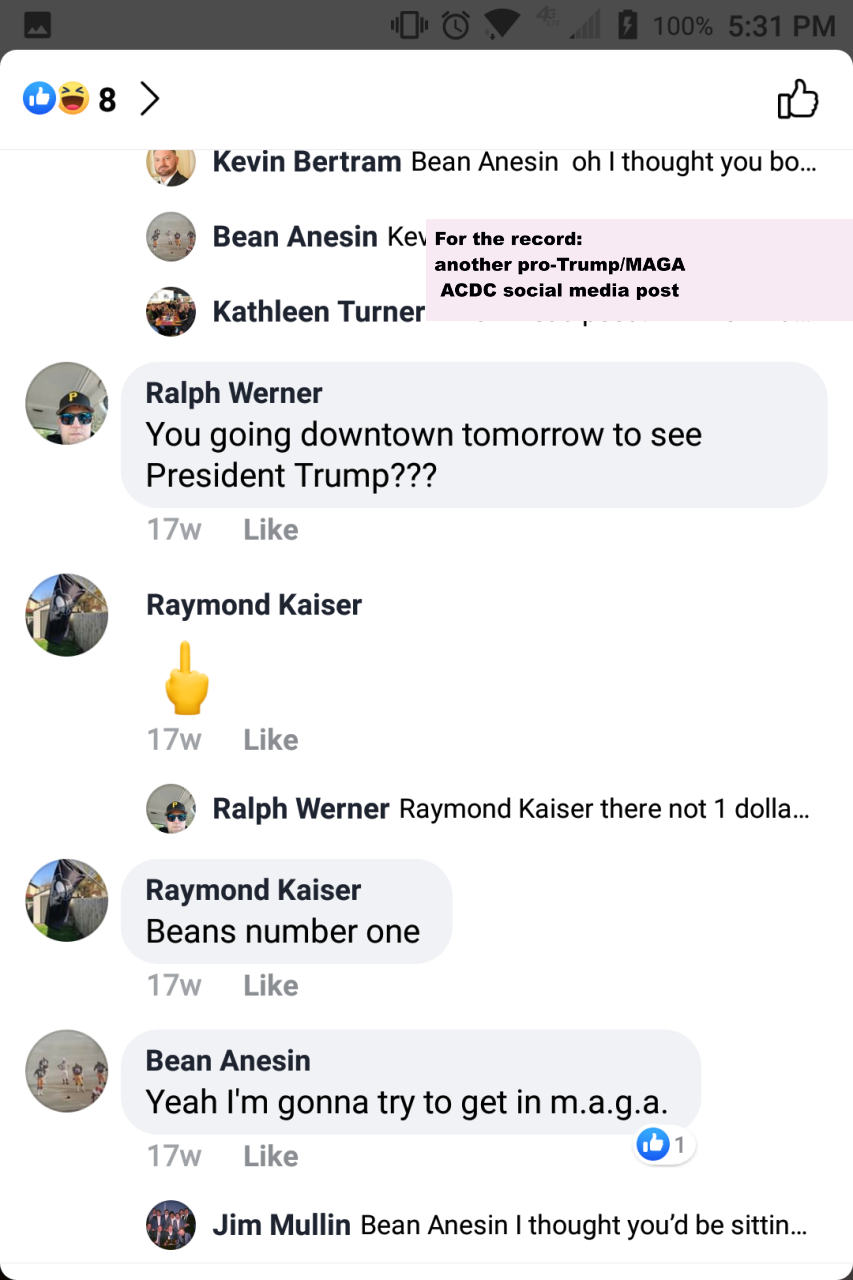Open Kevin Bertram's reply to Bean Anesin
The height and width of the screenshot is (1280, 853).
coord(513,162)
